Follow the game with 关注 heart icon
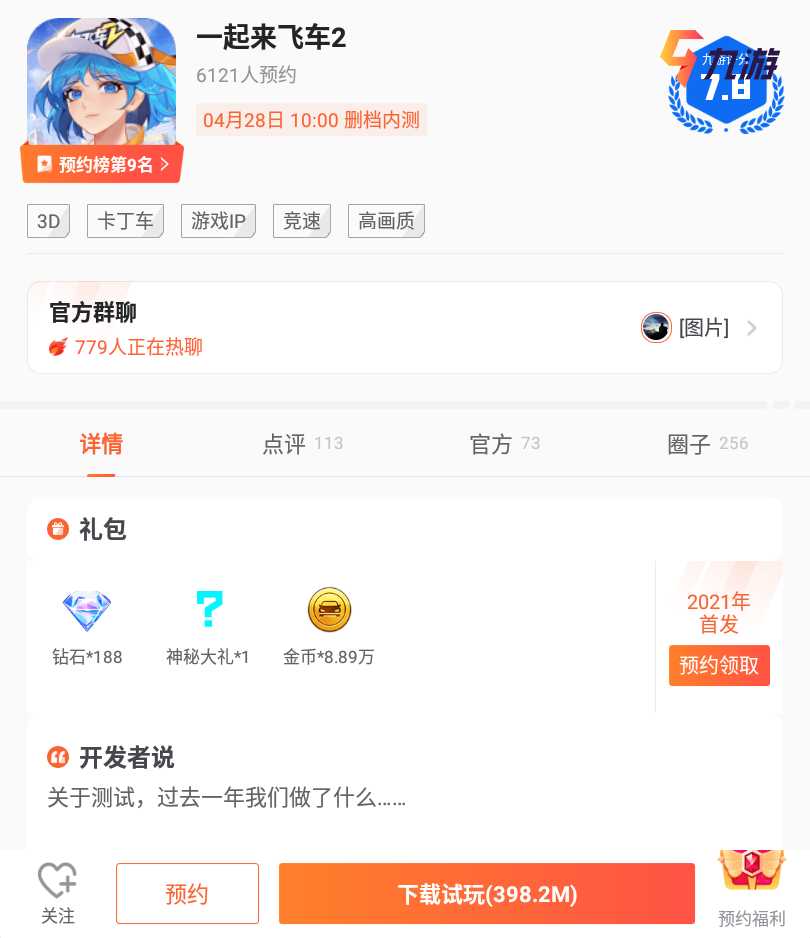810x938 pixels. tap(57, 892)
